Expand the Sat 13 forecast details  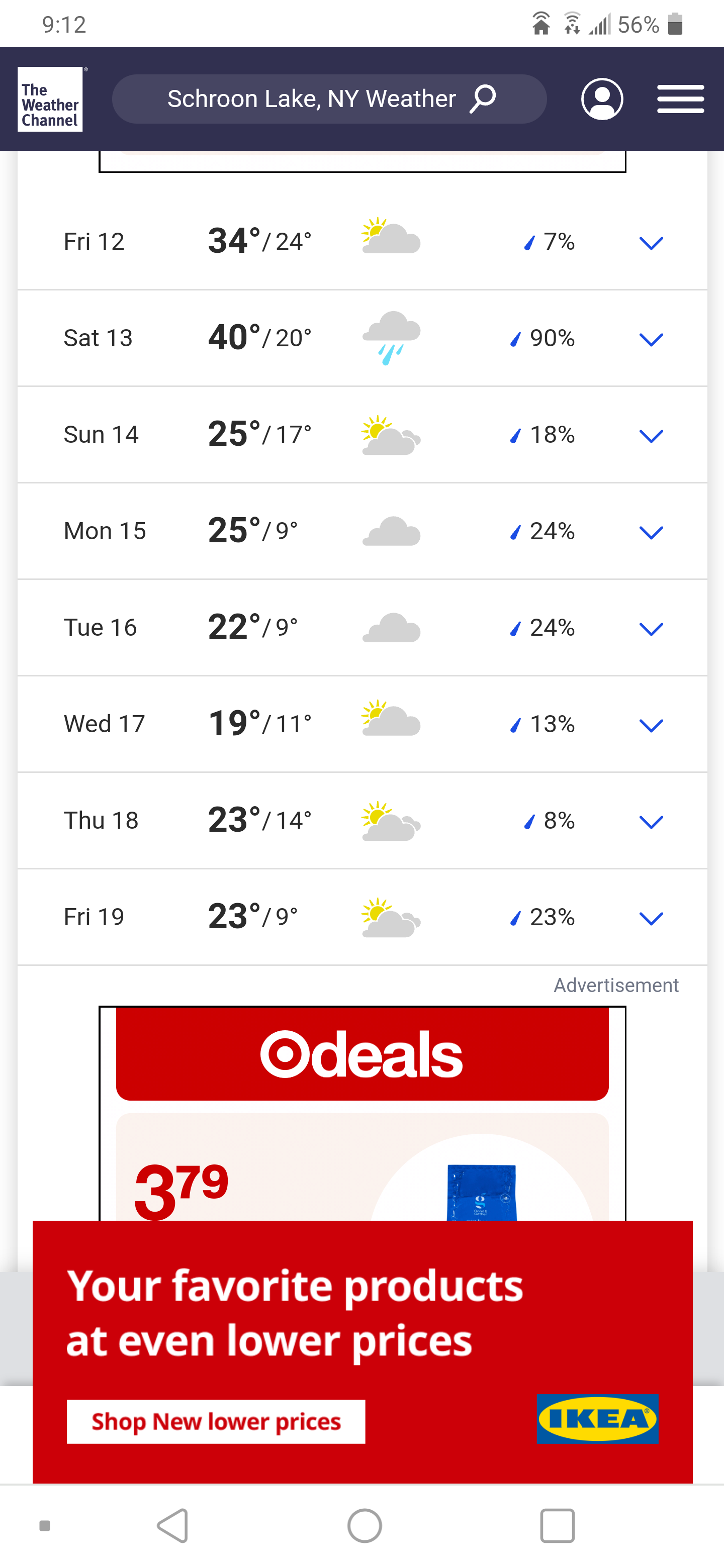651,339
